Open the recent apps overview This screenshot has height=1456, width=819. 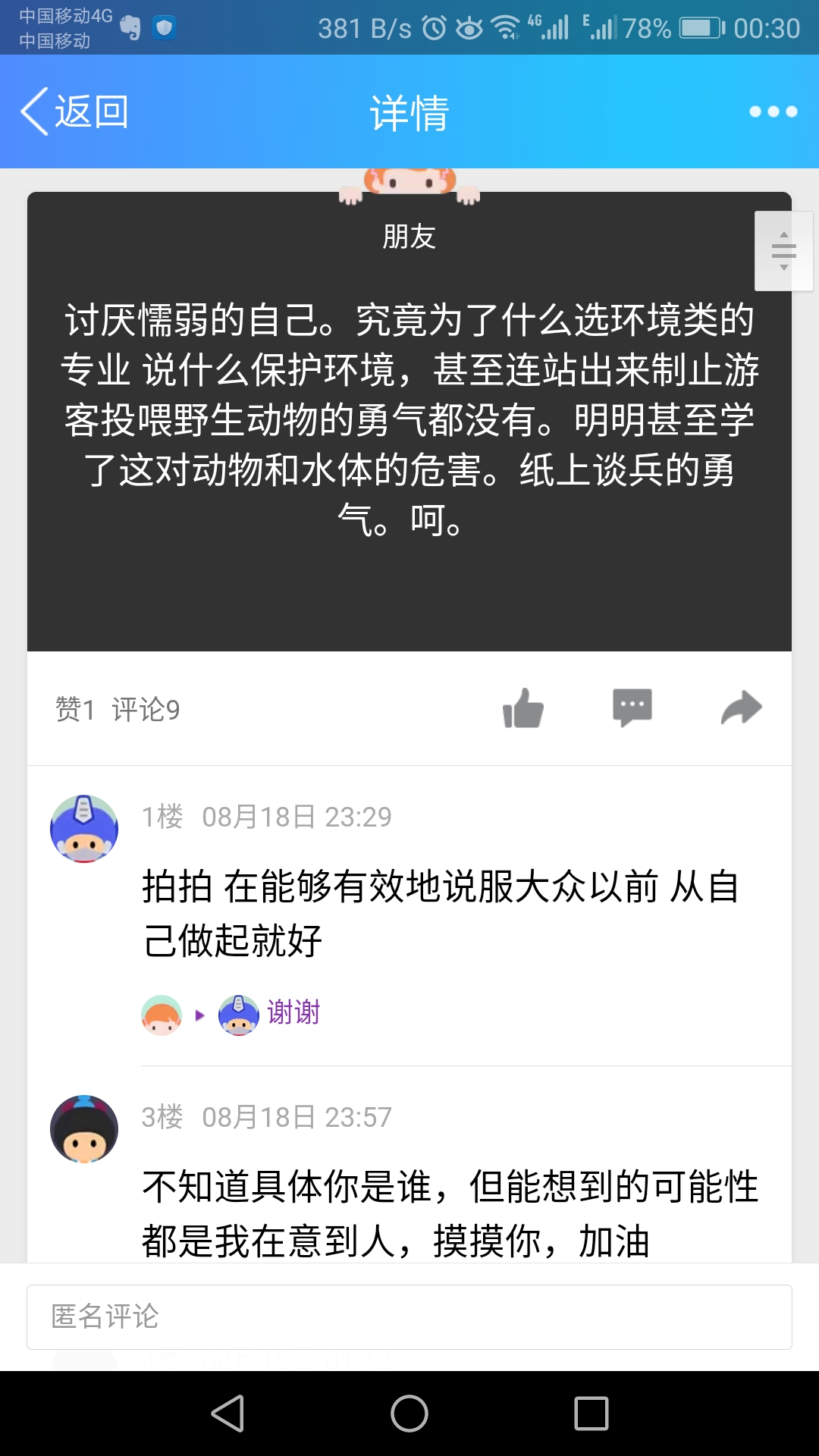591,1414
